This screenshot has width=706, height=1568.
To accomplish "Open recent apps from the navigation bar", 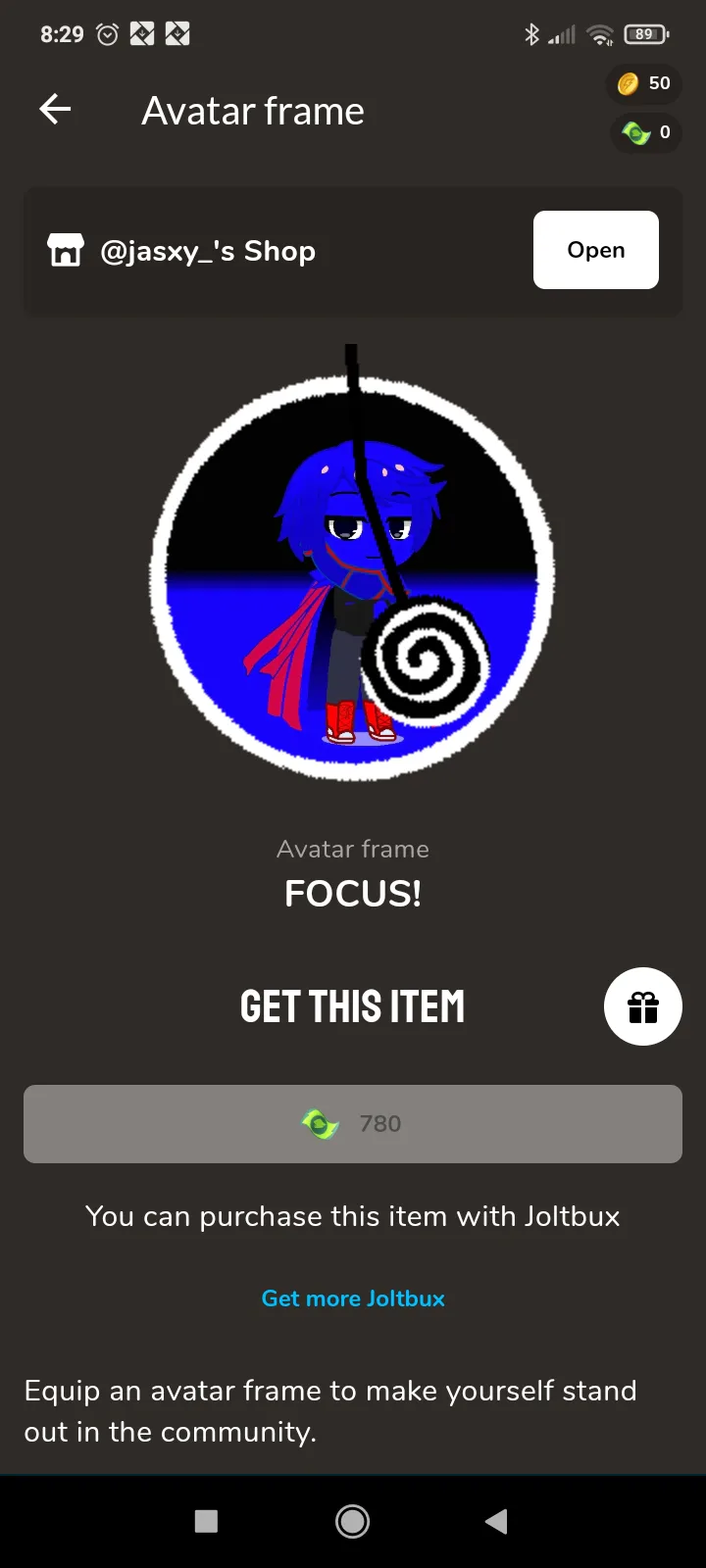I will 206,1521.
